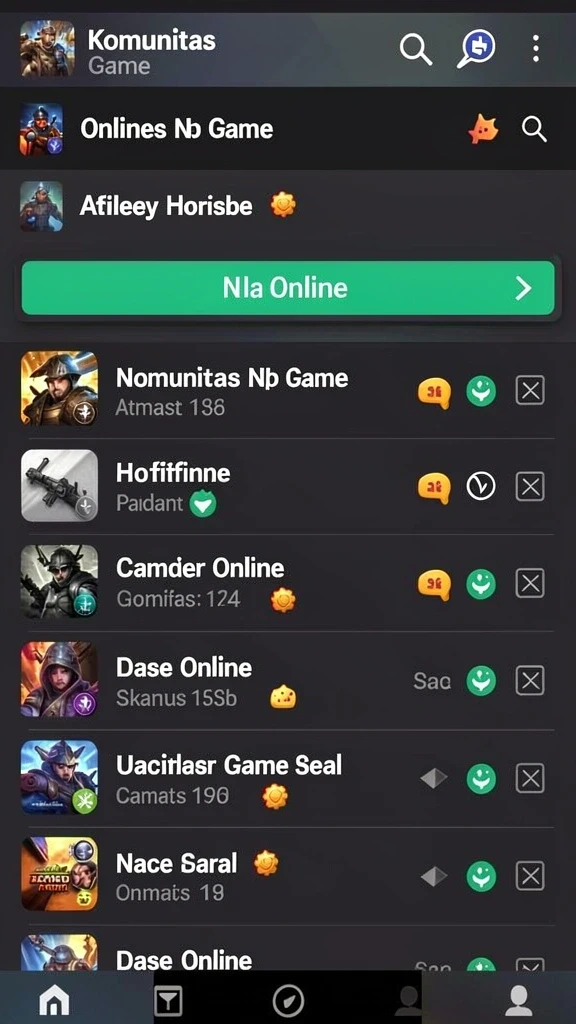Image resolution: width=576 pixels, height=1024 pixels.
Task: Close the Camder Online entry with X
Action: (x=530, y=584)
